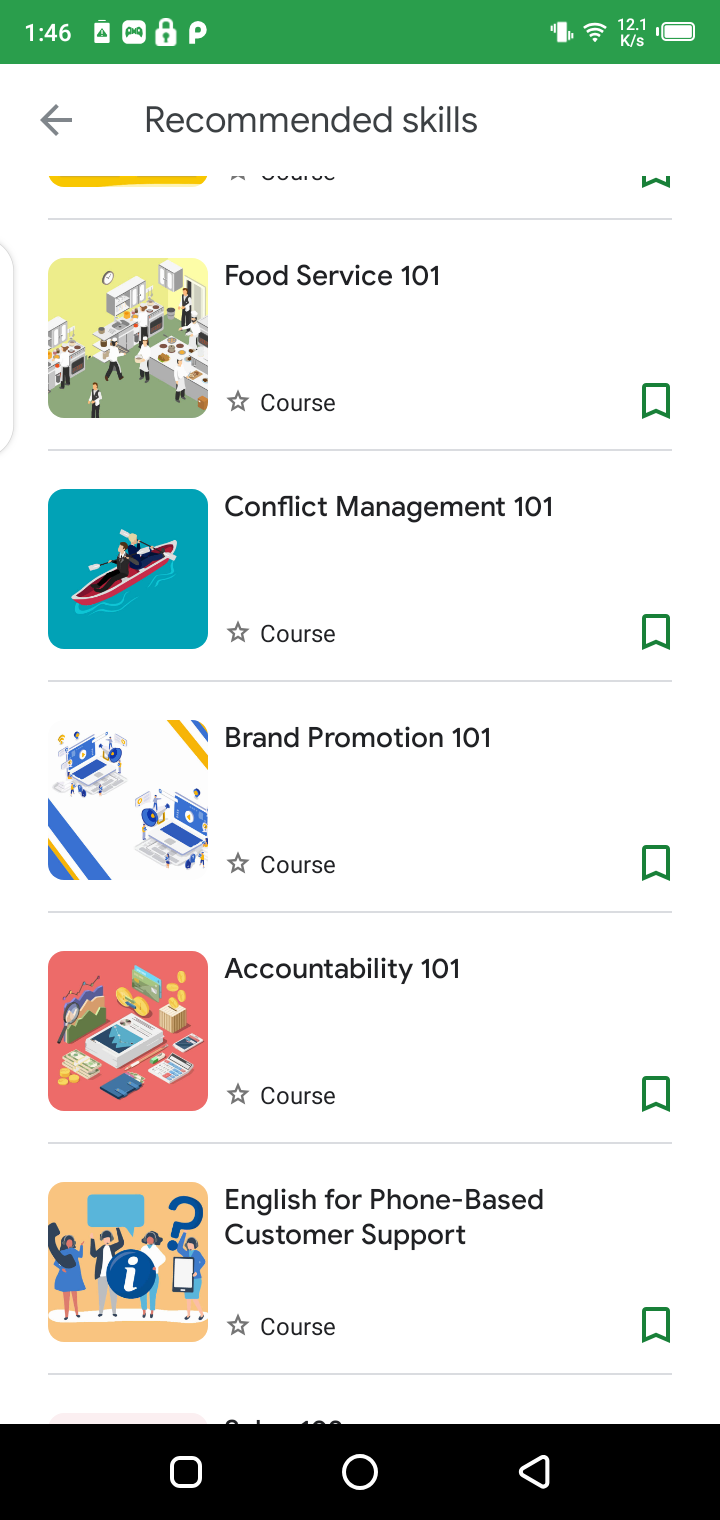
Task: Bookmark the Accountability 101 course
Action: [x=655, y=1094]
